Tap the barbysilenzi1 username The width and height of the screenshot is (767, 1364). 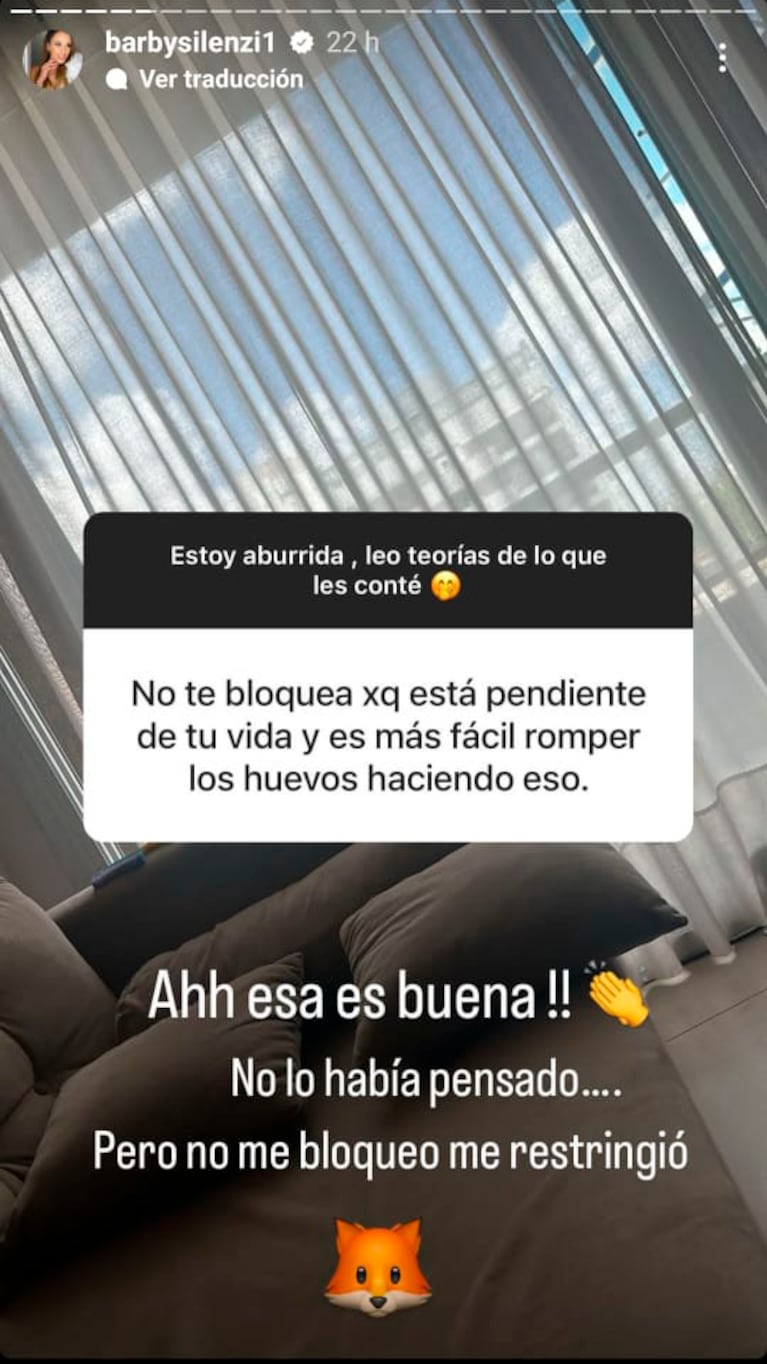(193, 43)
